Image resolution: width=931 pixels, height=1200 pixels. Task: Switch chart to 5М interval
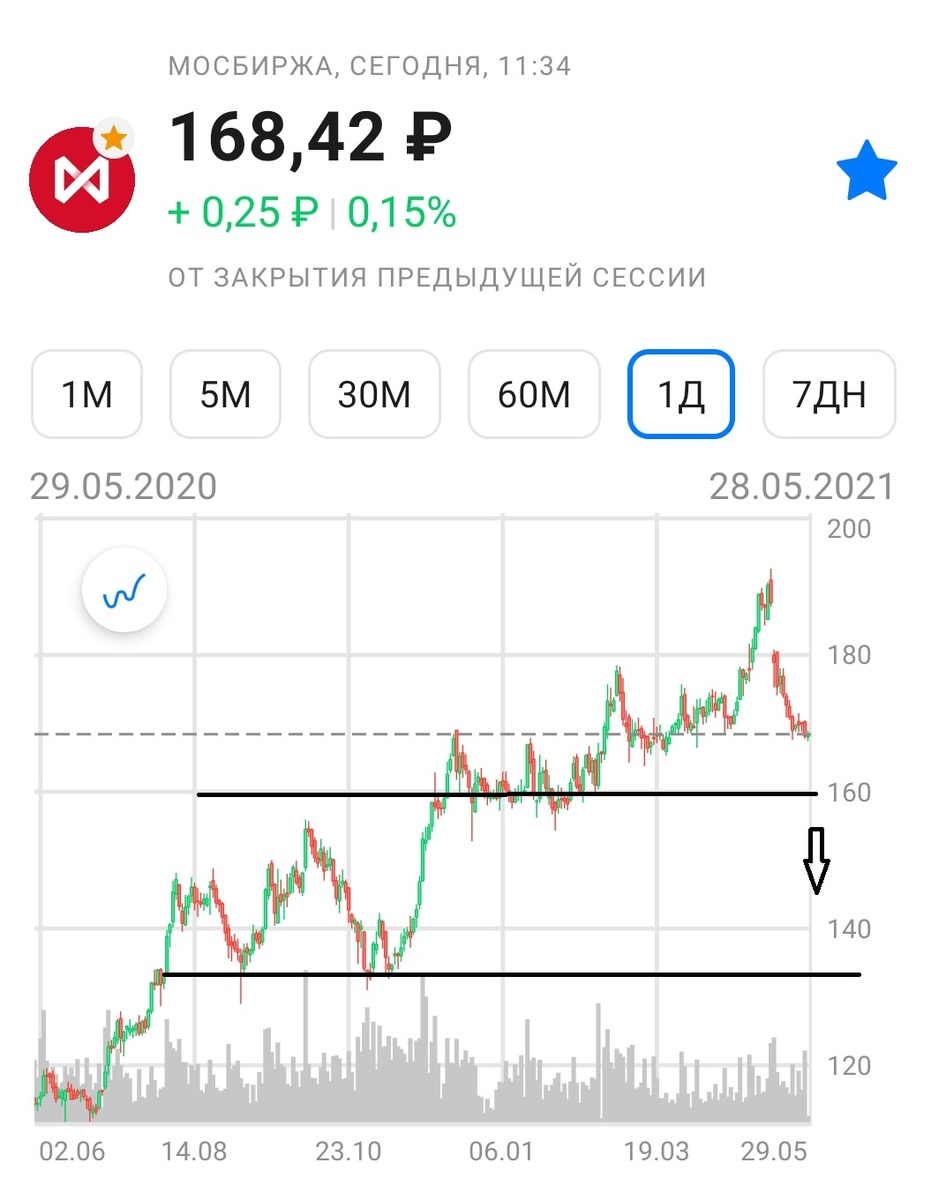point(225,394)
